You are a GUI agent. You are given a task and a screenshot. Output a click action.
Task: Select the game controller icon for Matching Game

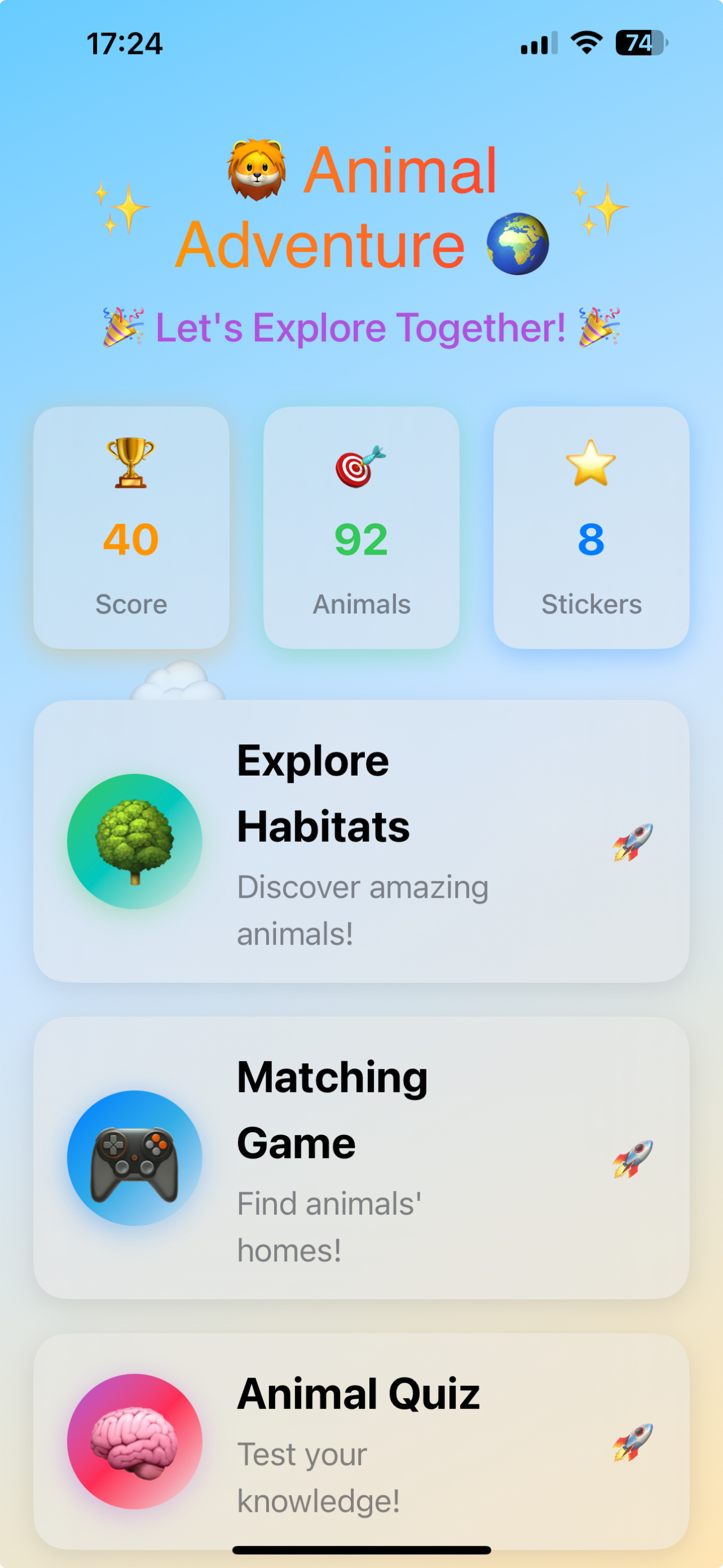tap(135, 1159)
